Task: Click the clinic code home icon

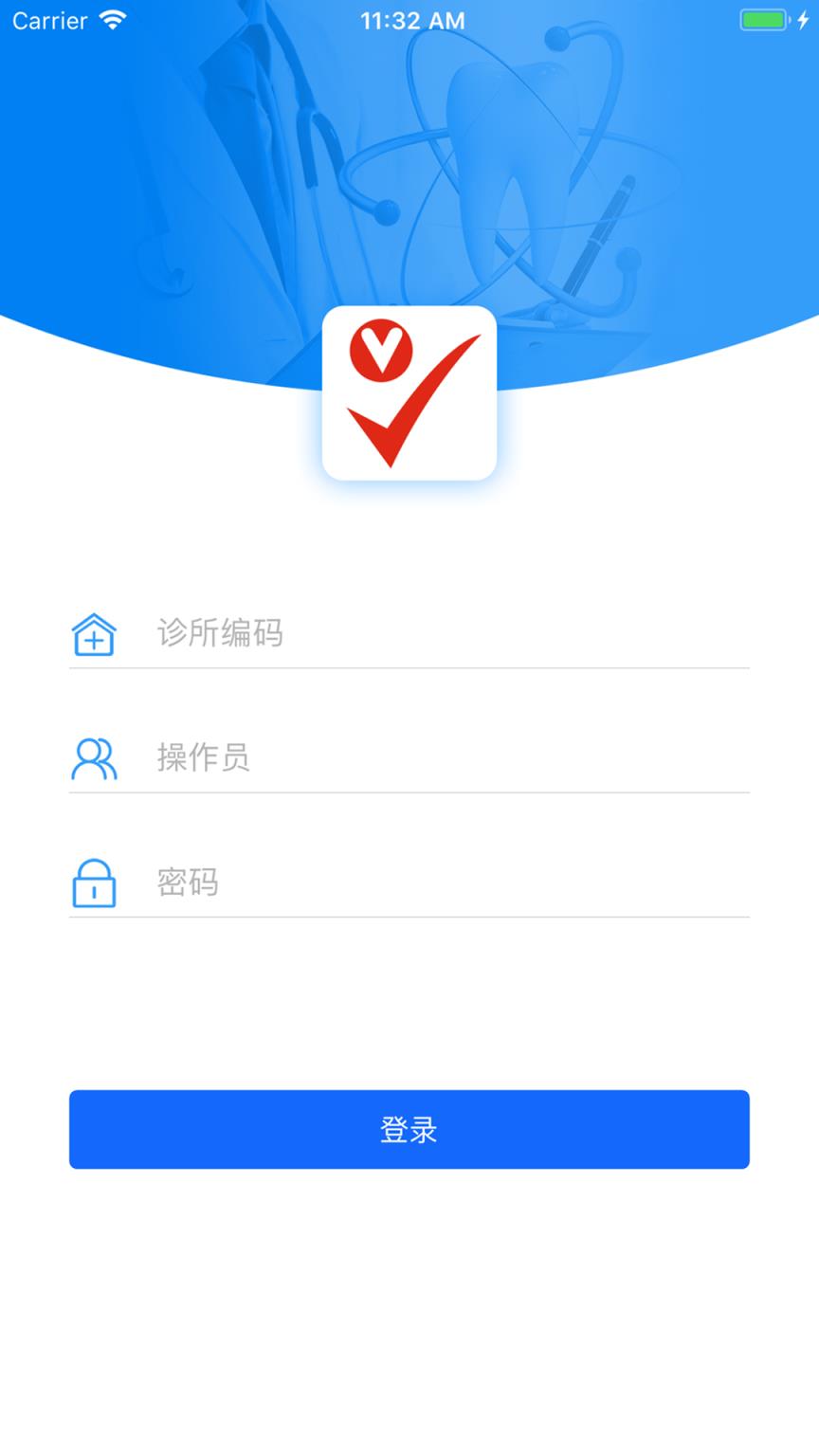Action: click(93, 633)
